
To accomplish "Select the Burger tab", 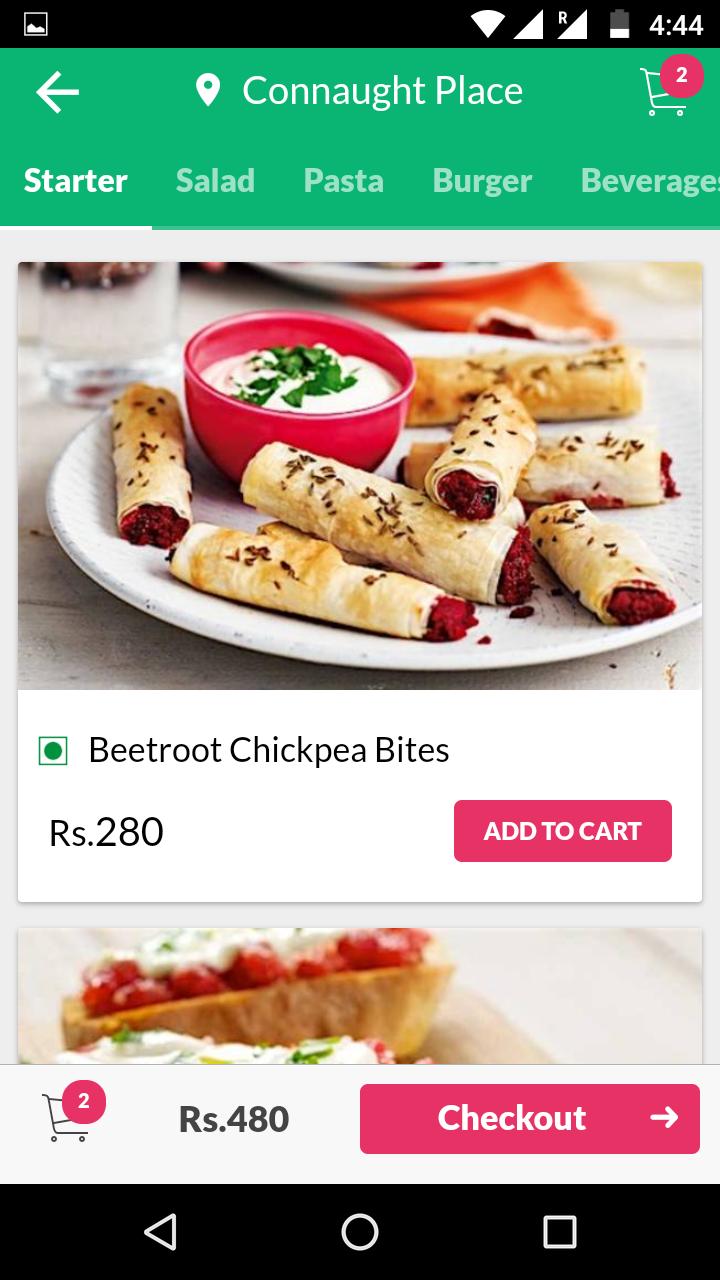I will tap(482, 181).
